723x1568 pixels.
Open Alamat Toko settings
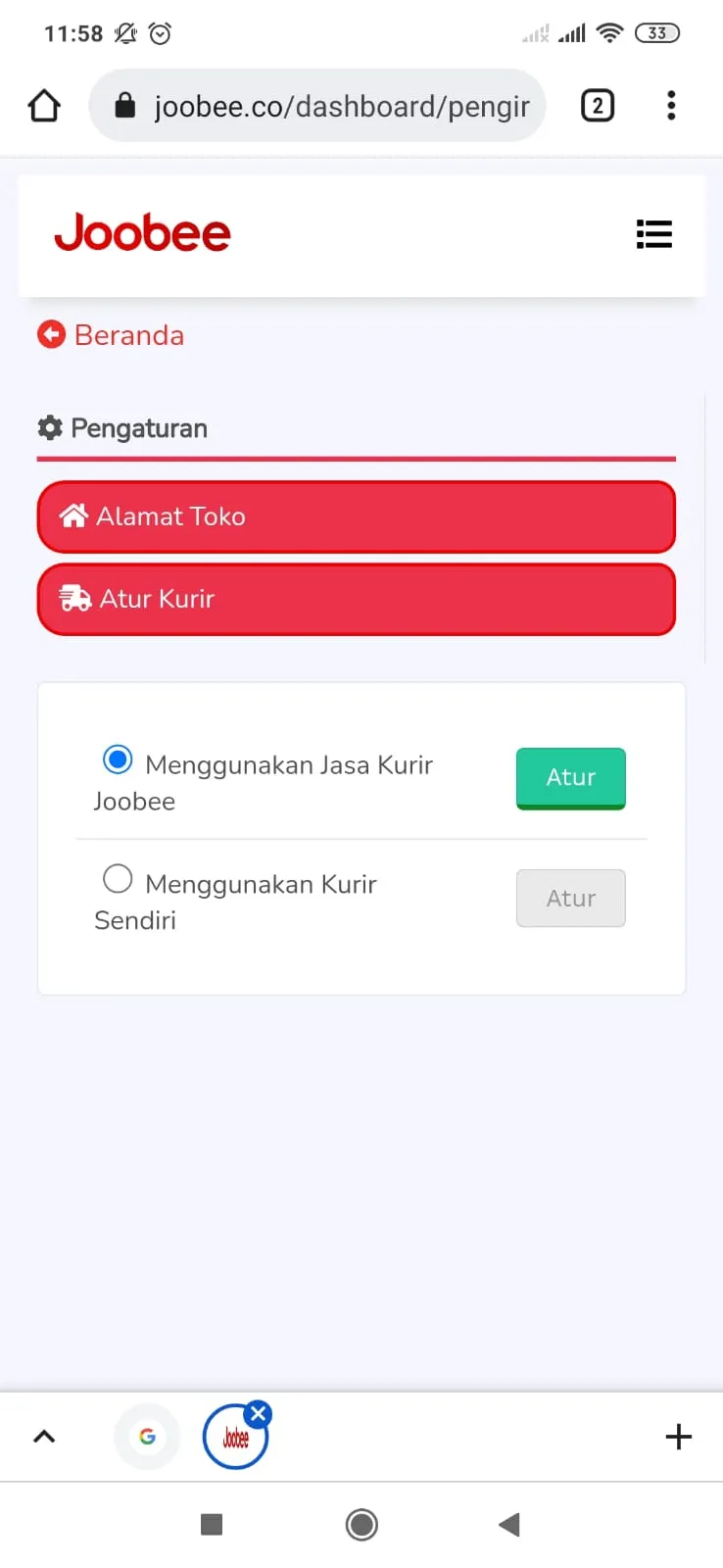pyautogui.click(x=357, y=516)
